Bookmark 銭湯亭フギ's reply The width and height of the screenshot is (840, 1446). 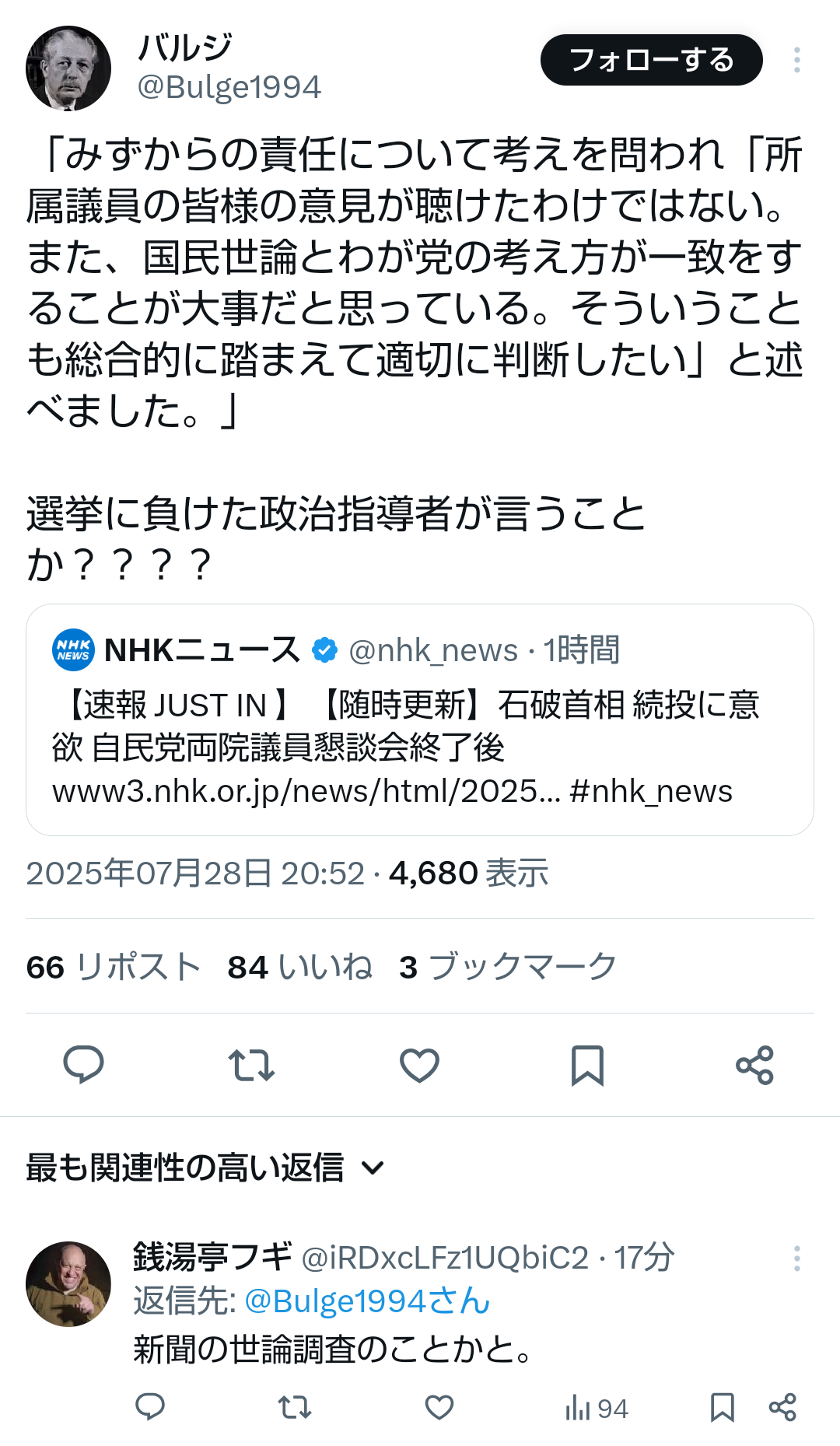pos(722,1407)
